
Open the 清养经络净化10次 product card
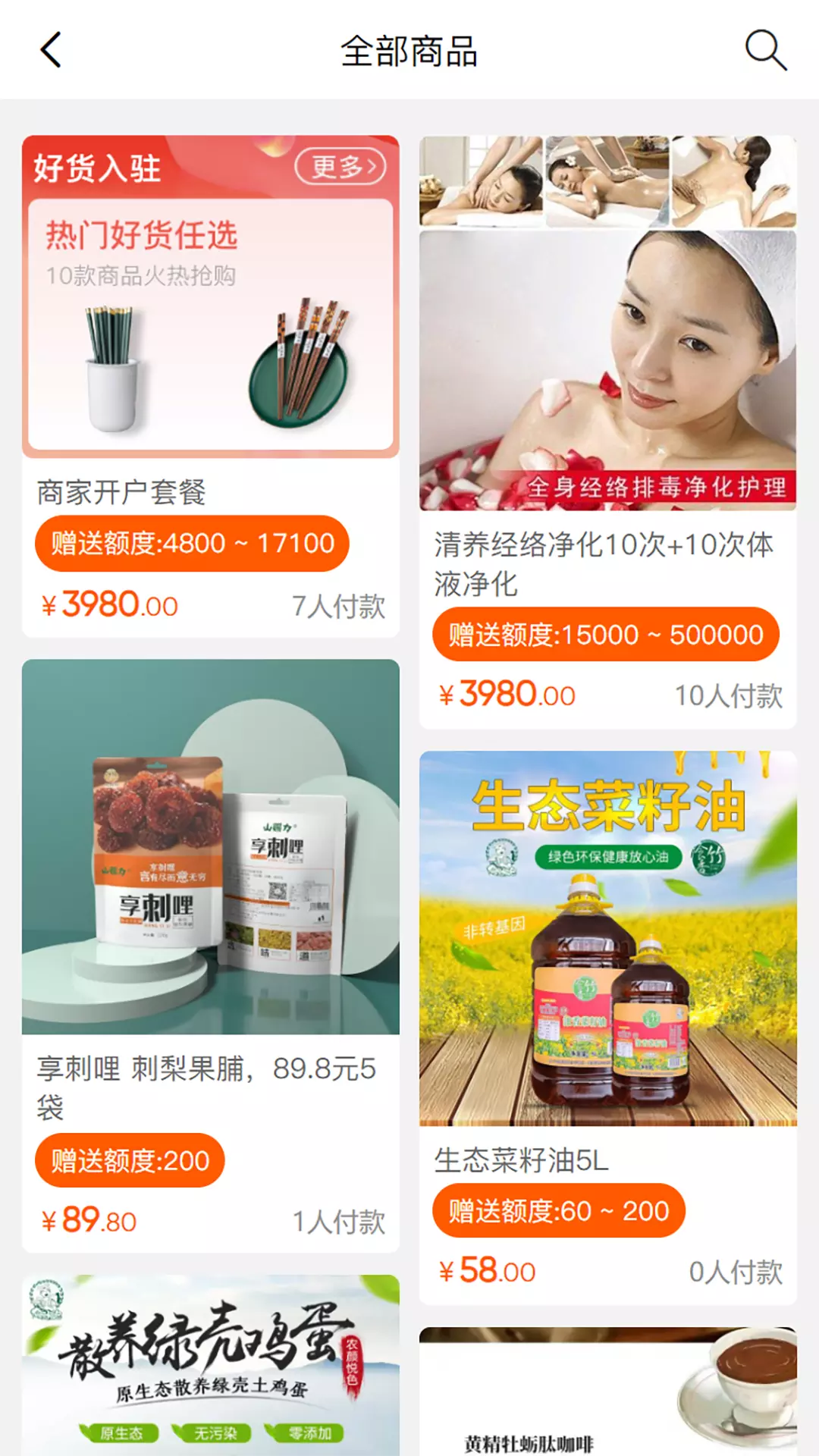point(608,432)
